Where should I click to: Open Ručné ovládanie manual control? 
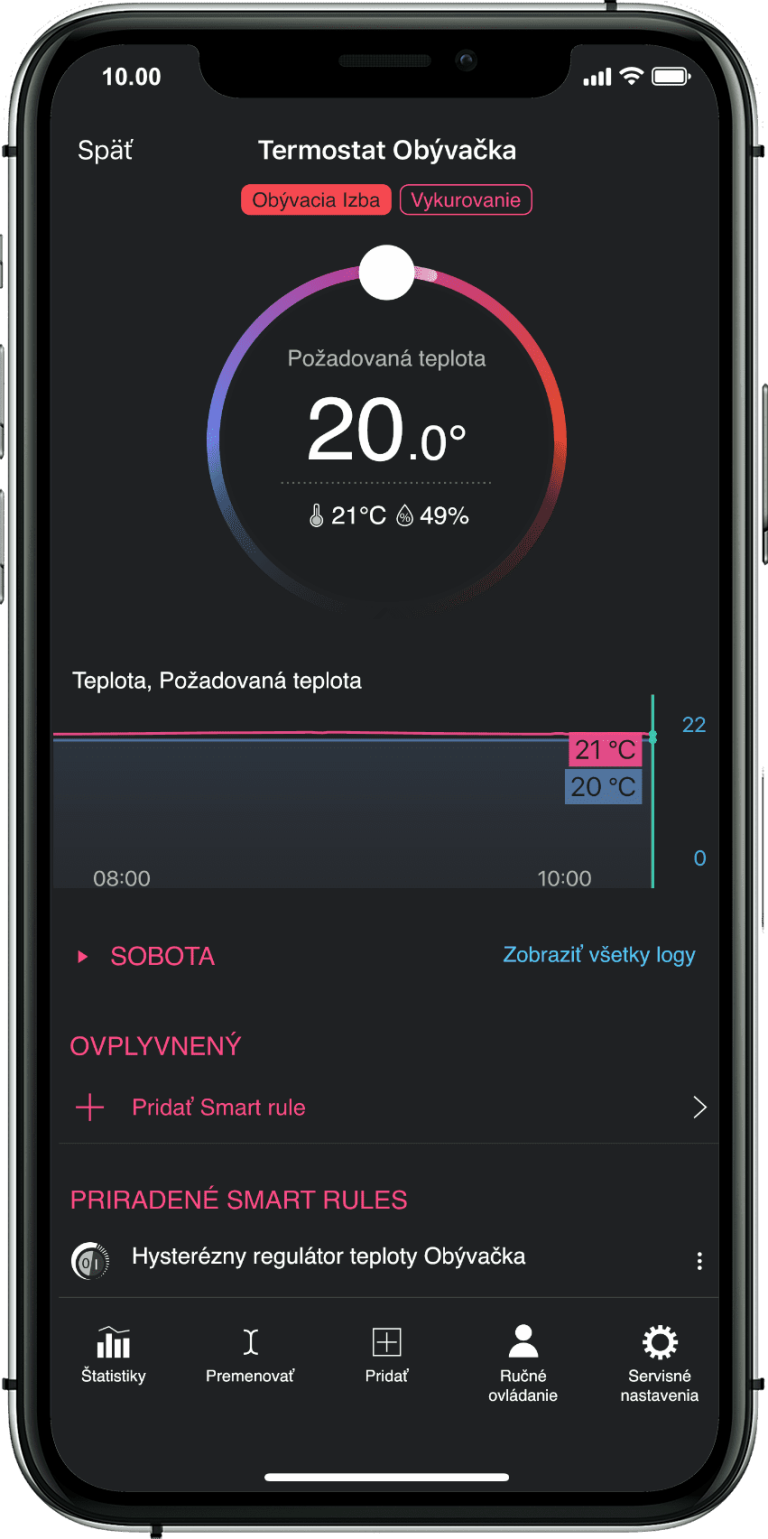(x=523, y=1363)
